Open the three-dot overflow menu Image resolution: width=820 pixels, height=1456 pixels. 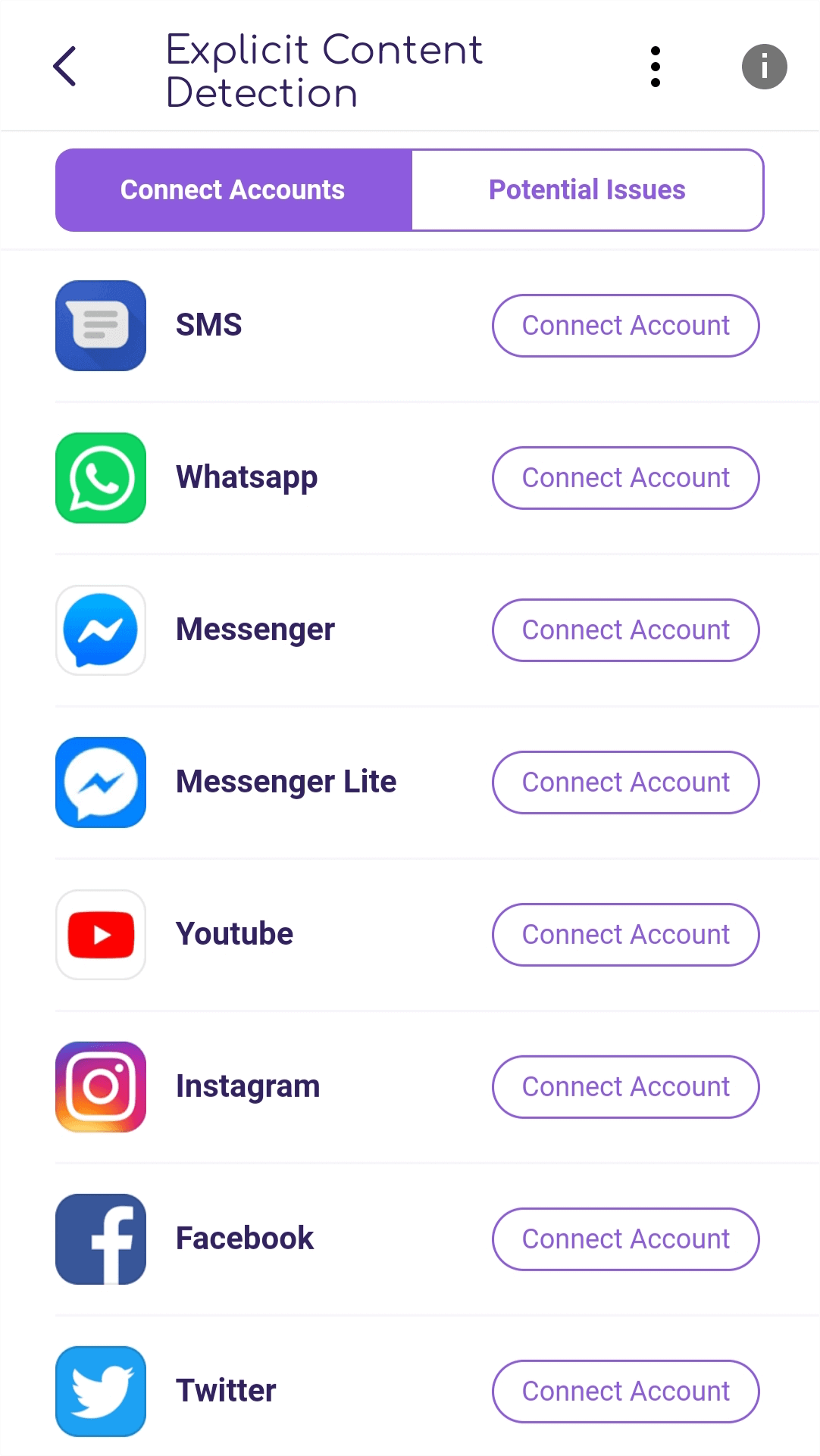[x=655, y=66]
